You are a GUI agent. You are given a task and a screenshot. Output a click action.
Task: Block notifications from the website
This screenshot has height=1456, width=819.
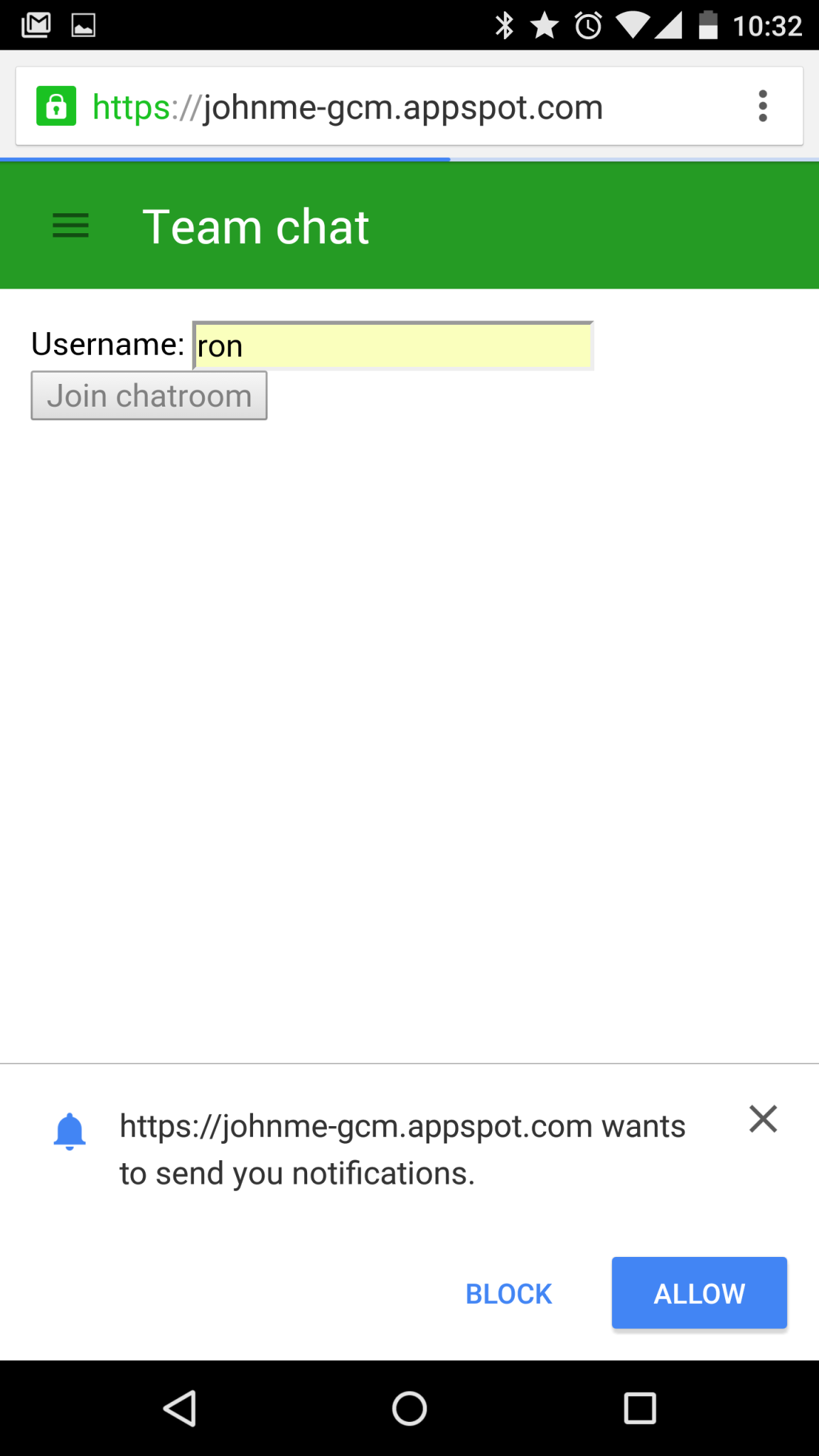click(508, 1293)
